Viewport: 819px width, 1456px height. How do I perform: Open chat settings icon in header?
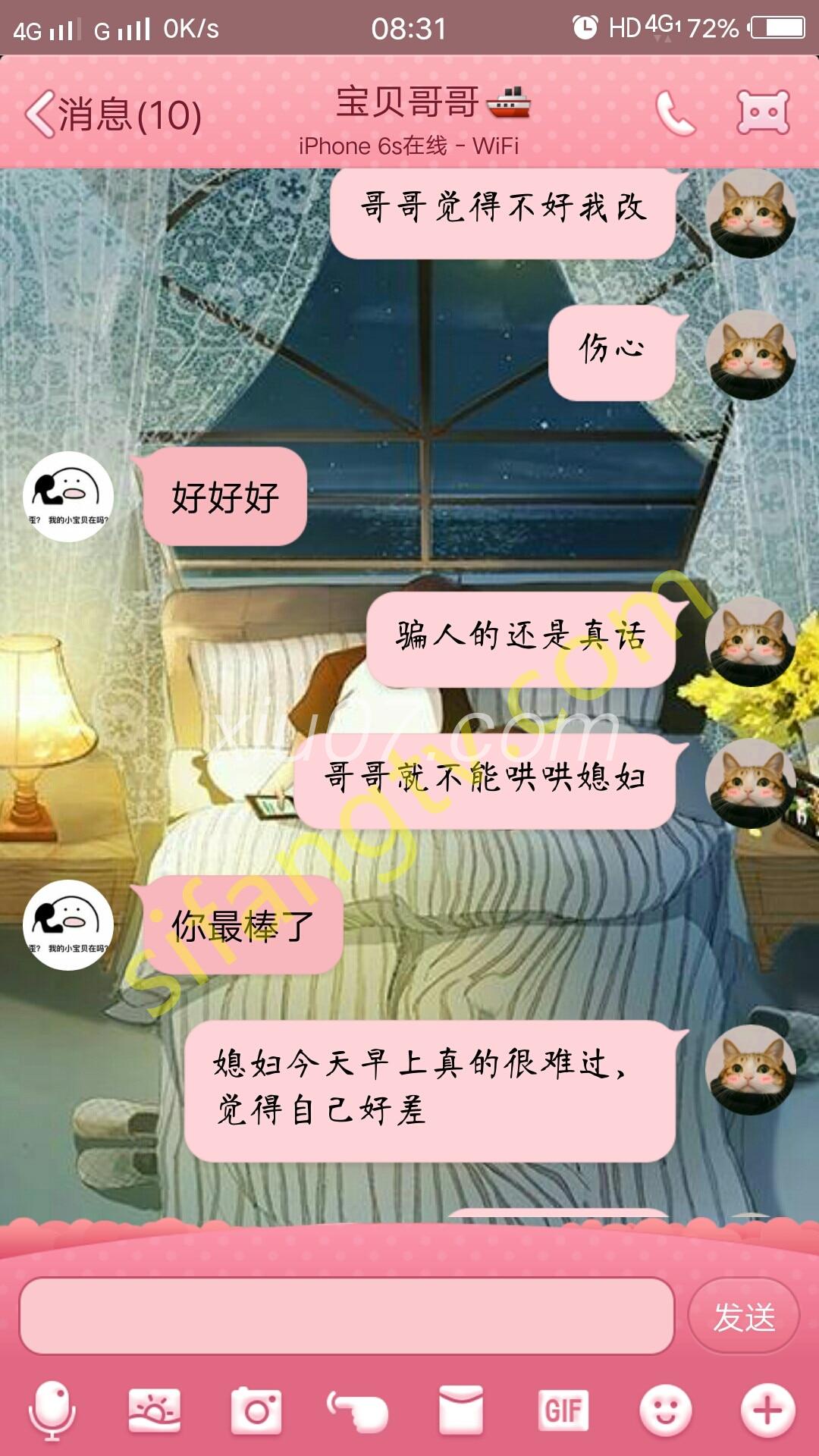(763, 113)
